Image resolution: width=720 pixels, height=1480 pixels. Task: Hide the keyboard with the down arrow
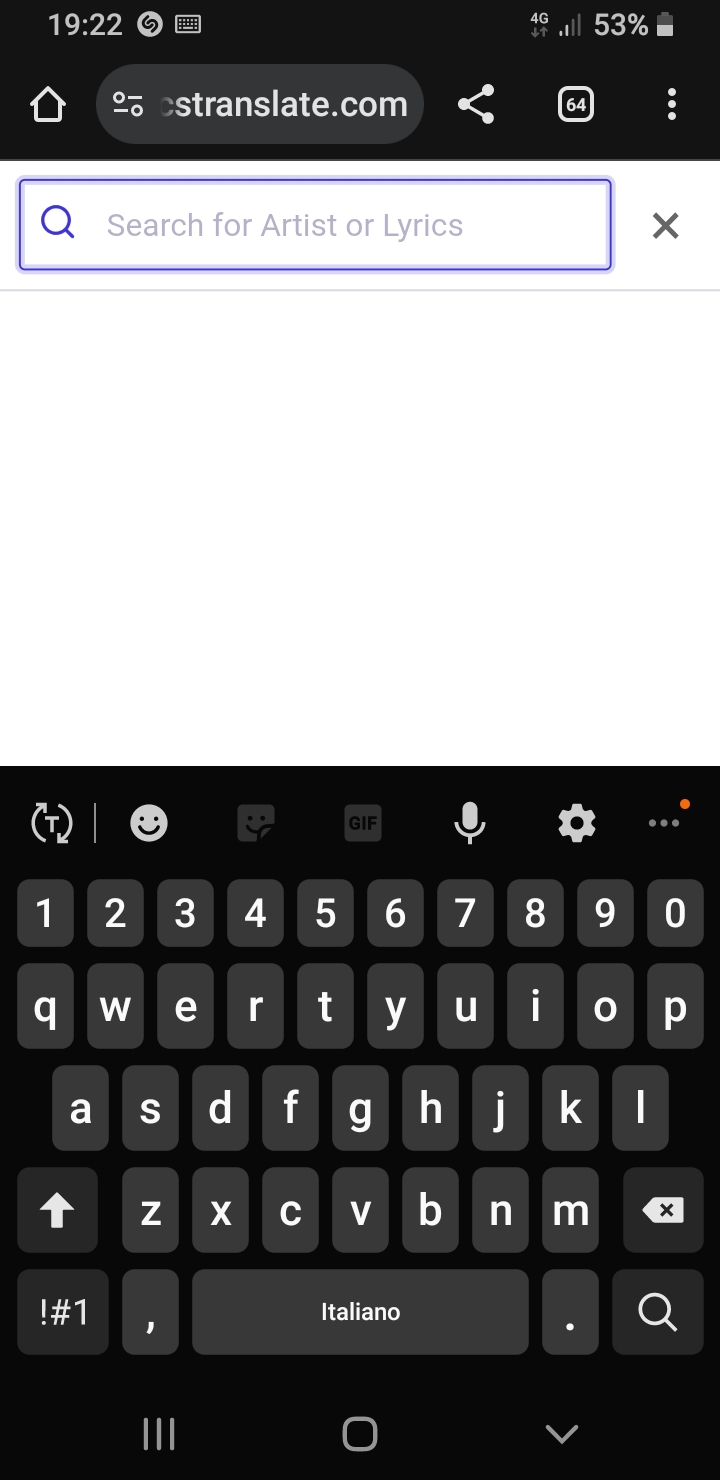(562, 1434)
